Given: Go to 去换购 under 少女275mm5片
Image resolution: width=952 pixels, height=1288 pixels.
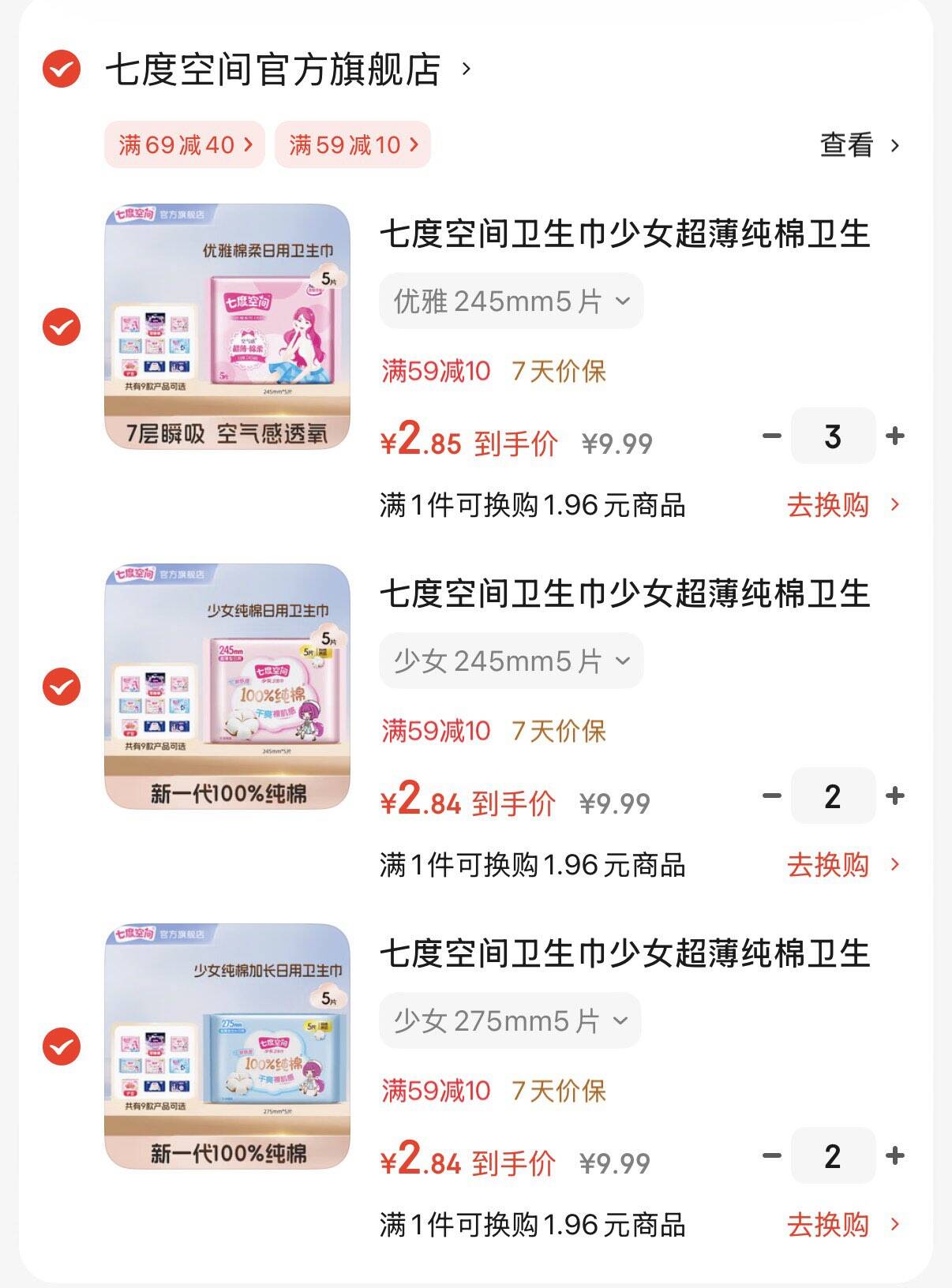Looking at the screenshot, I should [x=841, y=1225].
